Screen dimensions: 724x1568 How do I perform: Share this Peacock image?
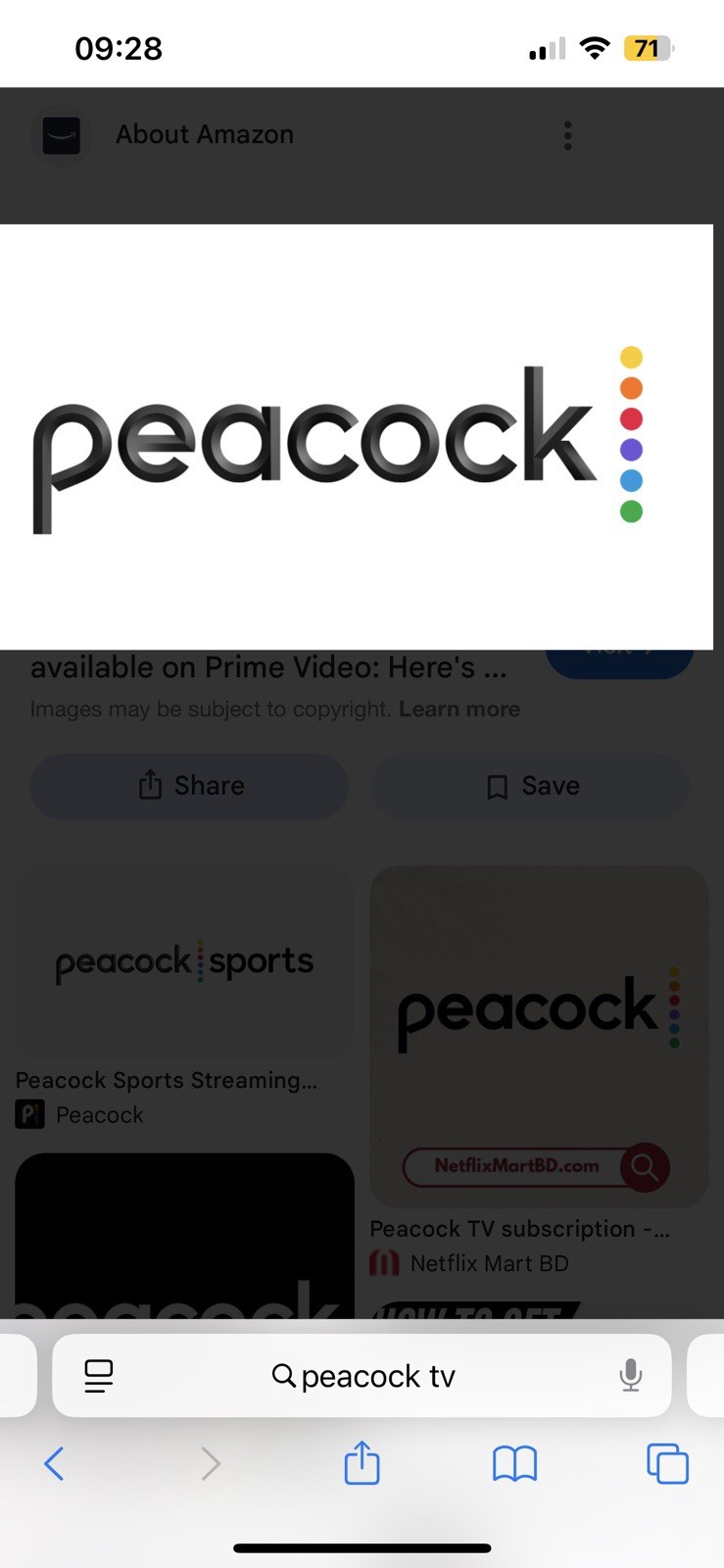point(189,786)
